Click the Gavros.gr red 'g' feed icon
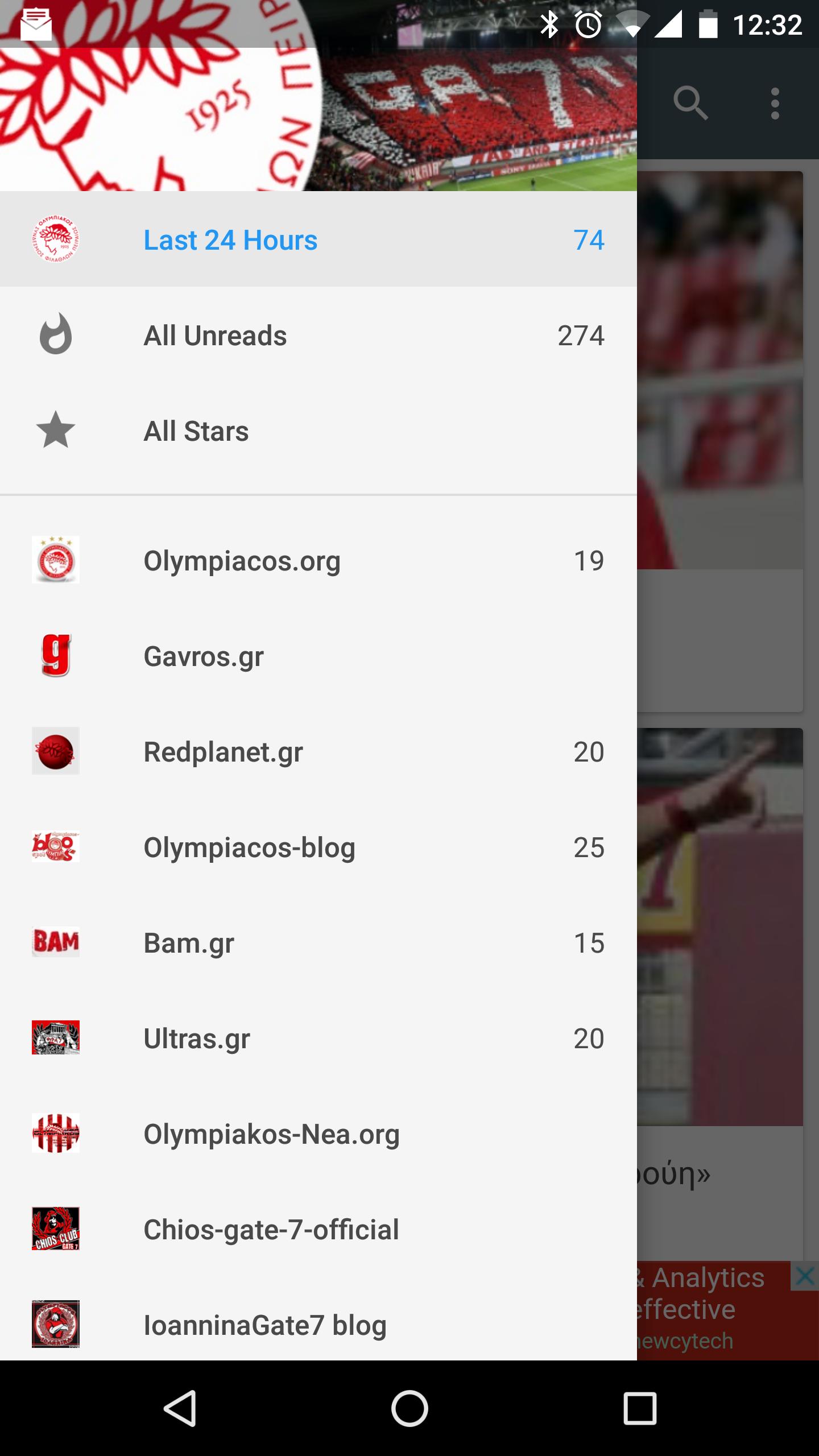This screenshot has height=1456, width=819. (x=55, y=656)
